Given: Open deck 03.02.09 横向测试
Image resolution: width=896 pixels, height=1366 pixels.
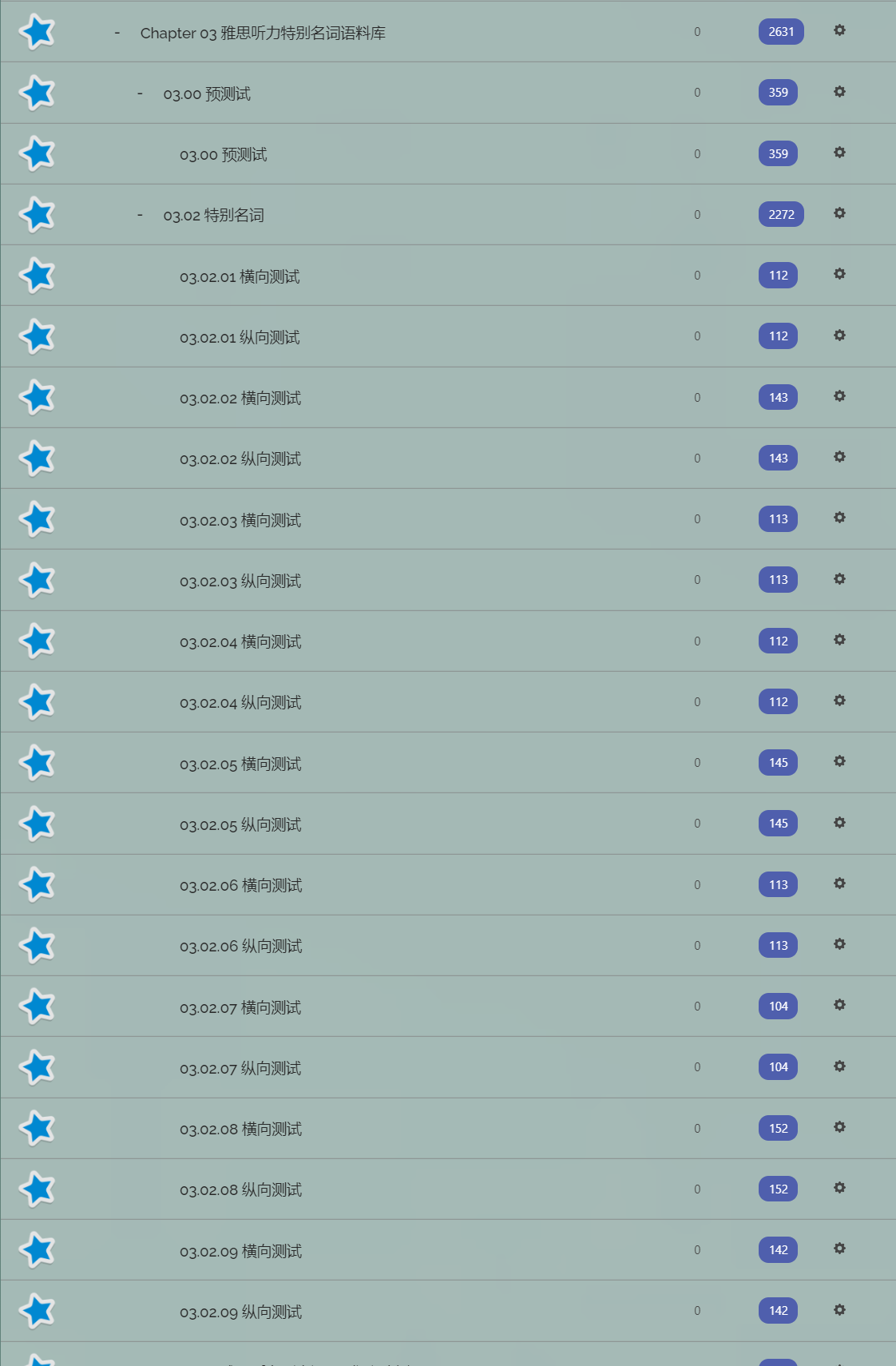Looking at the screenshot, I should (240, 1251).
